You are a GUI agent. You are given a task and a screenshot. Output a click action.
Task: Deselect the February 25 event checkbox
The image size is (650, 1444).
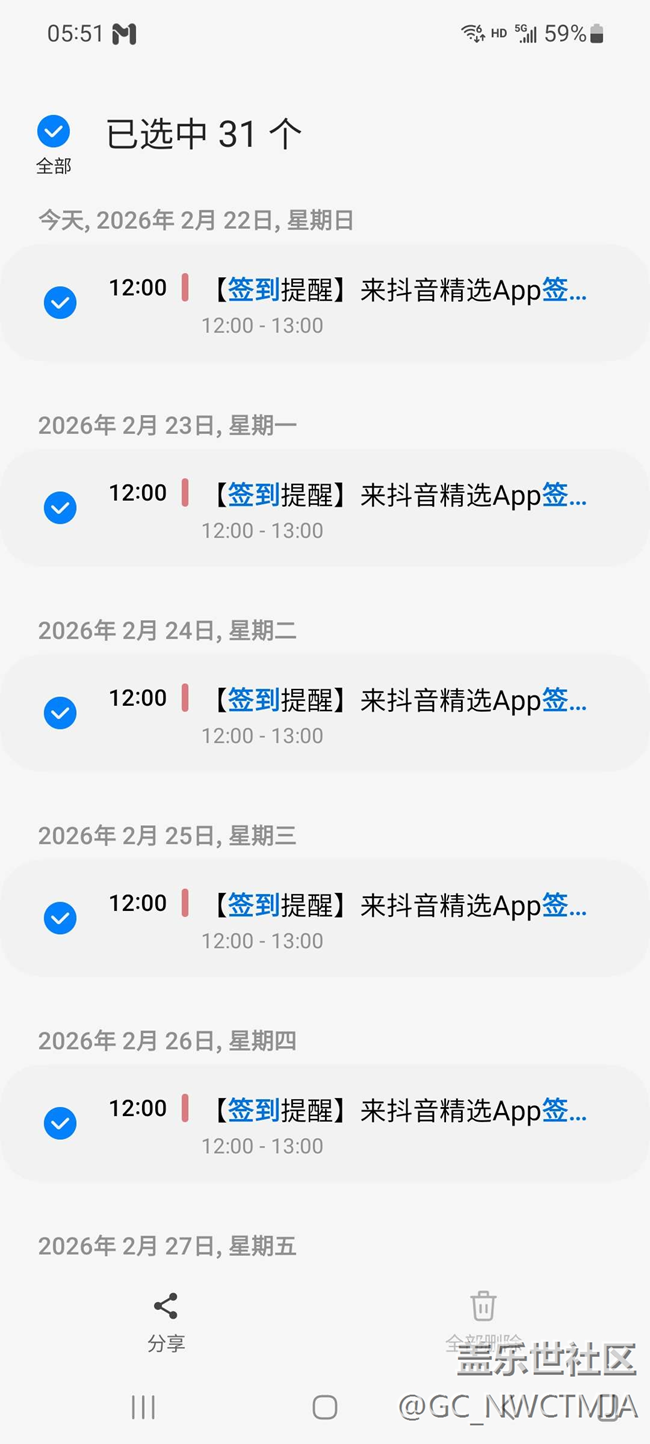60,918
